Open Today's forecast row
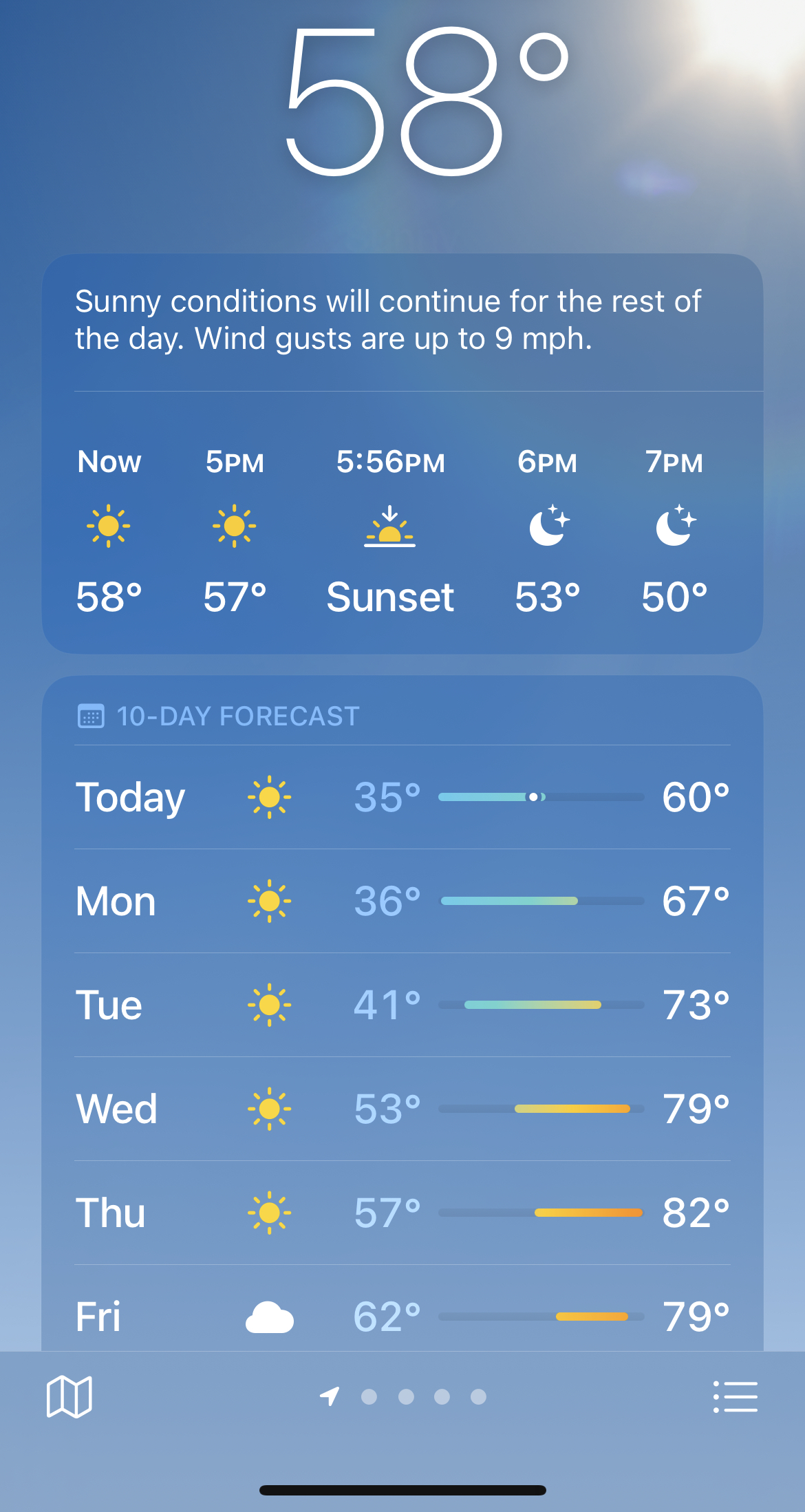805x1512 pixels. [x=402, y=797]
